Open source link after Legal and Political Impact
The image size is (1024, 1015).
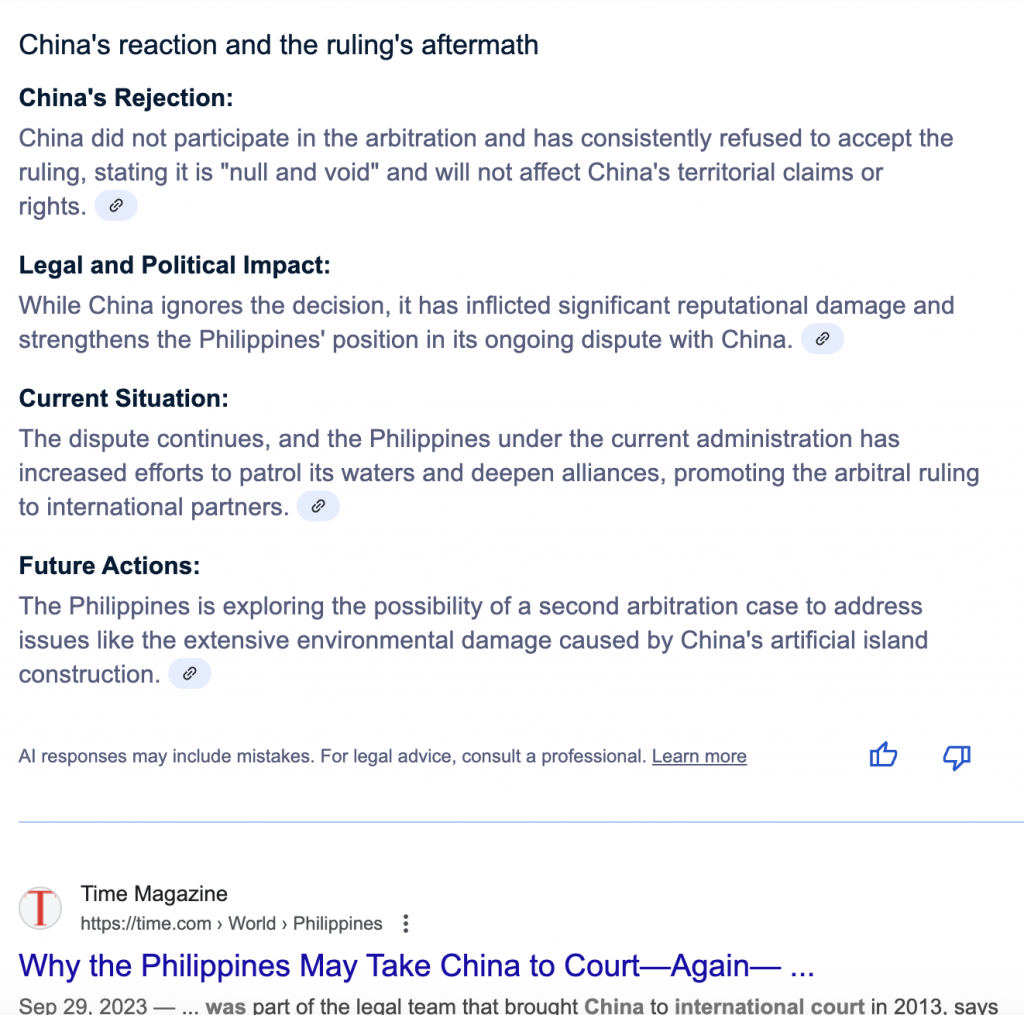coord(822,340)
